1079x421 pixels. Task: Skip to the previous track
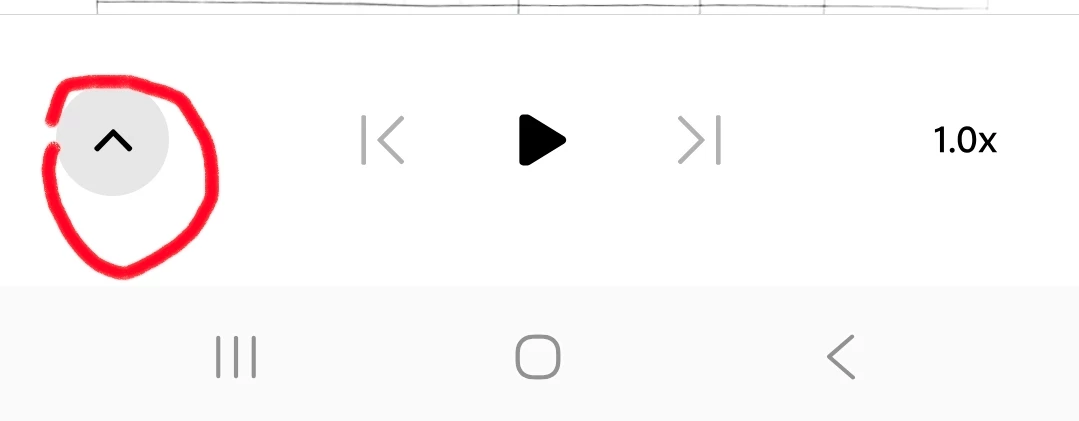tap(383, 140)
